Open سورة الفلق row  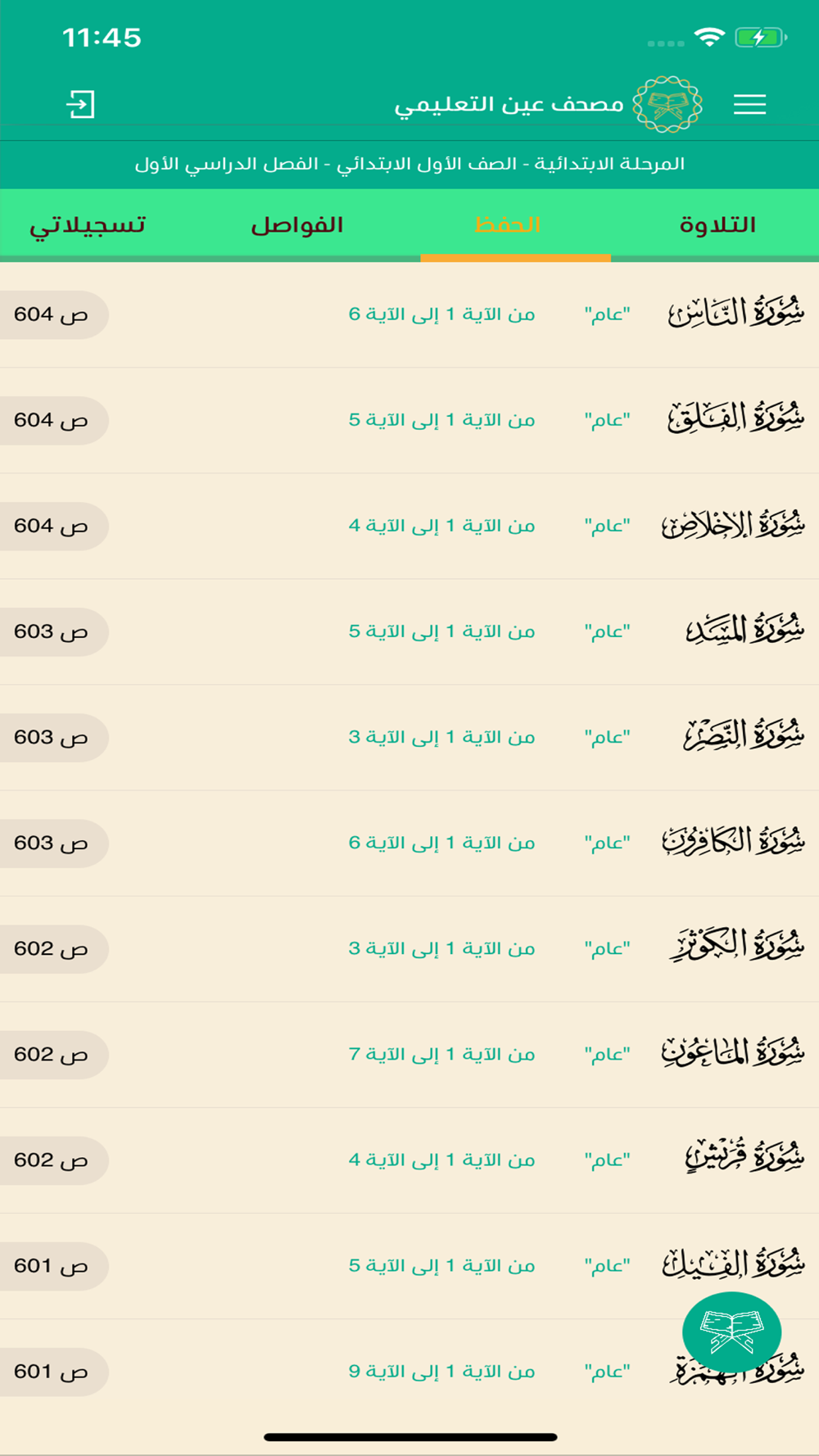[x=409, y=421]
